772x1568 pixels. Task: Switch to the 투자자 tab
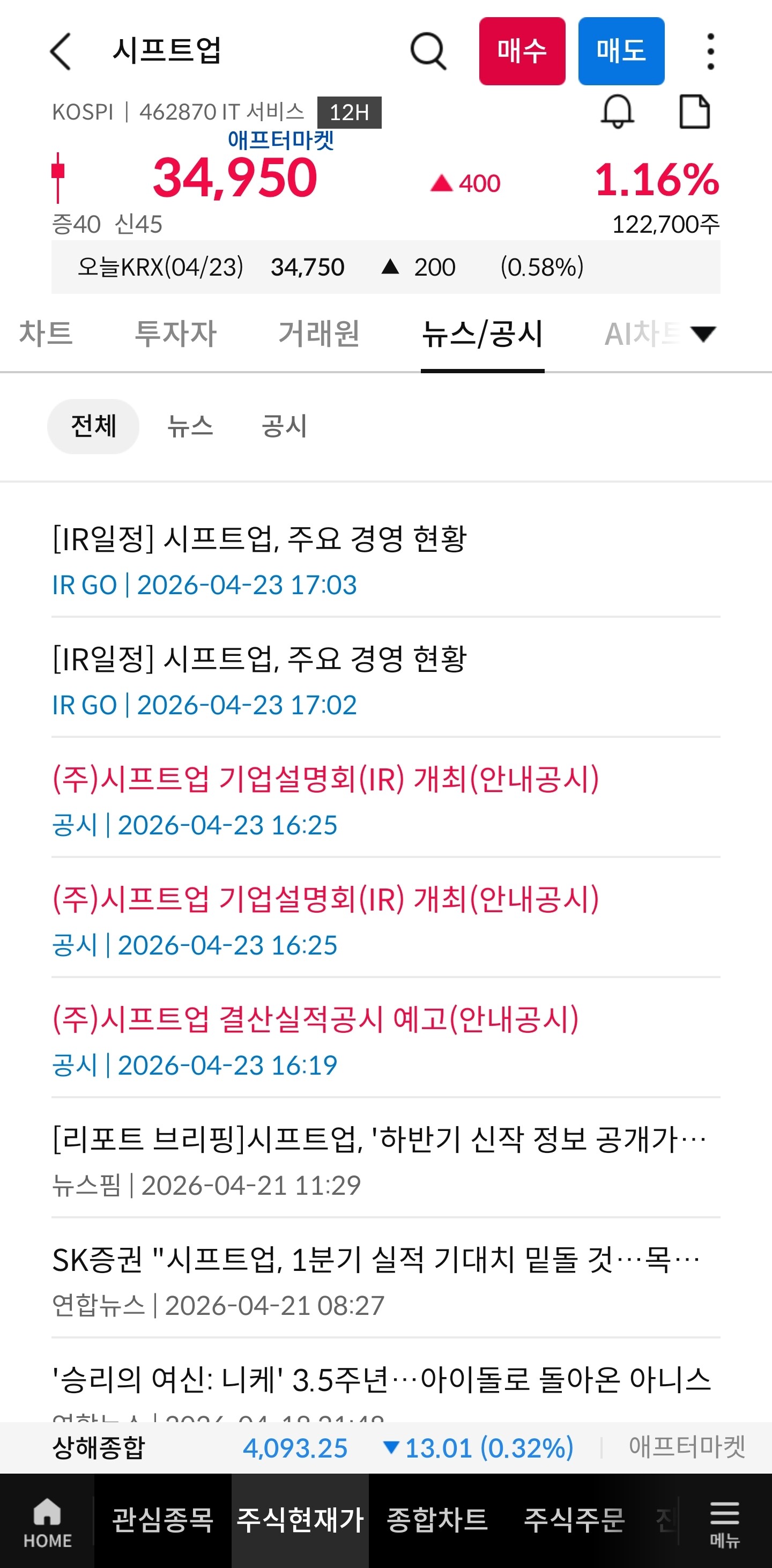tap(175, 334)
